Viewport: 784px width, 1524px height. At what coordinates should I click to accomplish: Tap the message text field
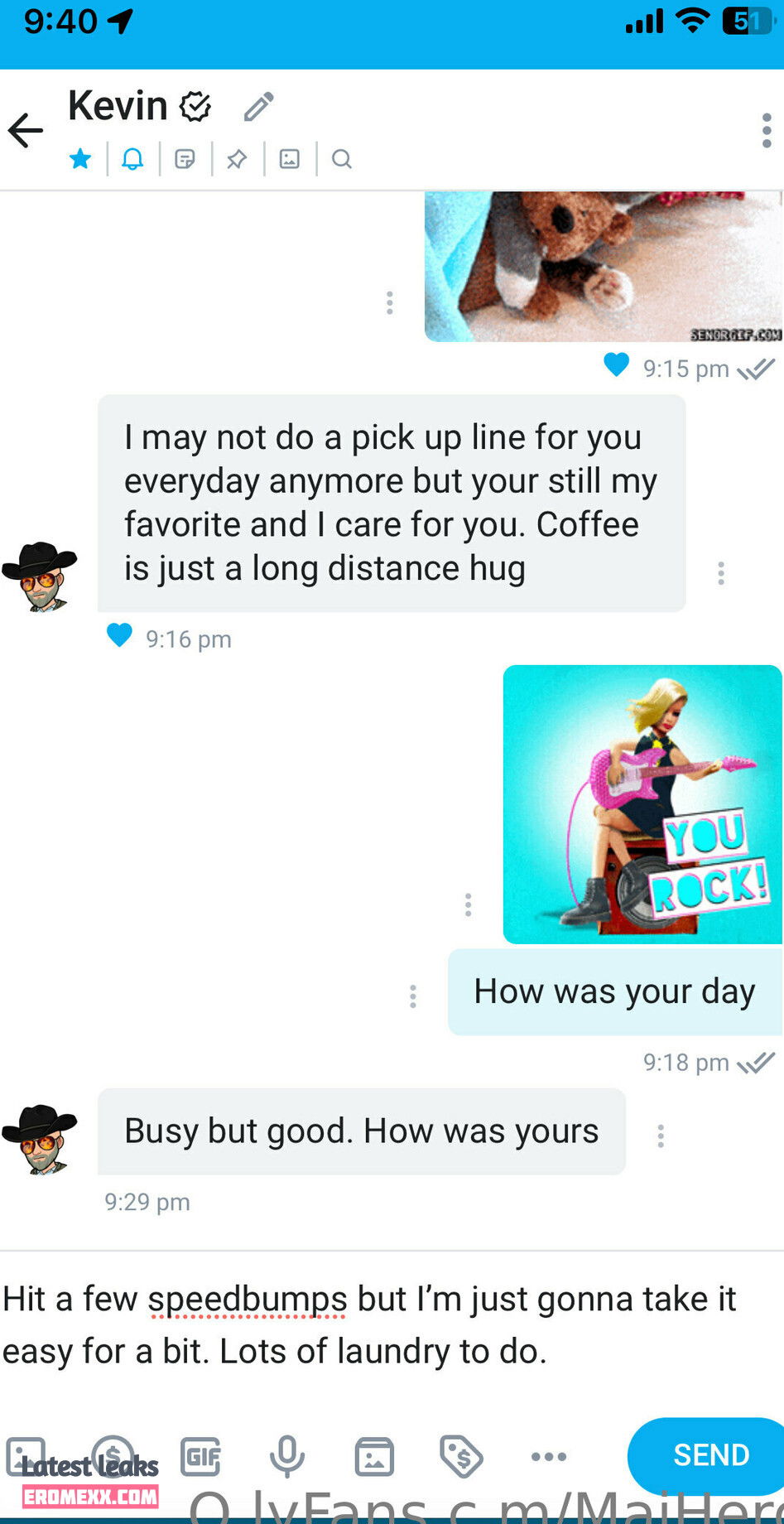389,1325
